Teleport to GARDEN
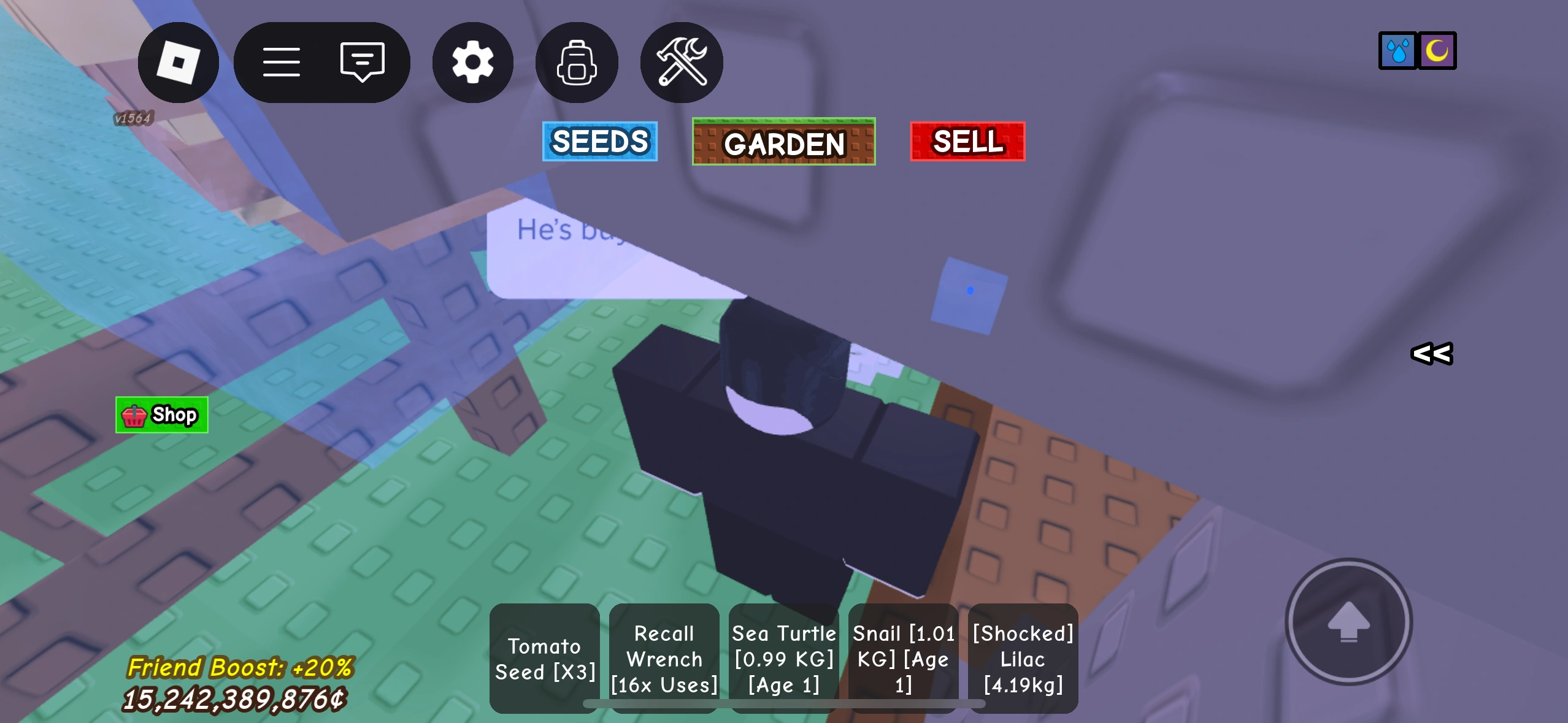1568x723 pixels. pyautogui.click(x=783, y=142)
